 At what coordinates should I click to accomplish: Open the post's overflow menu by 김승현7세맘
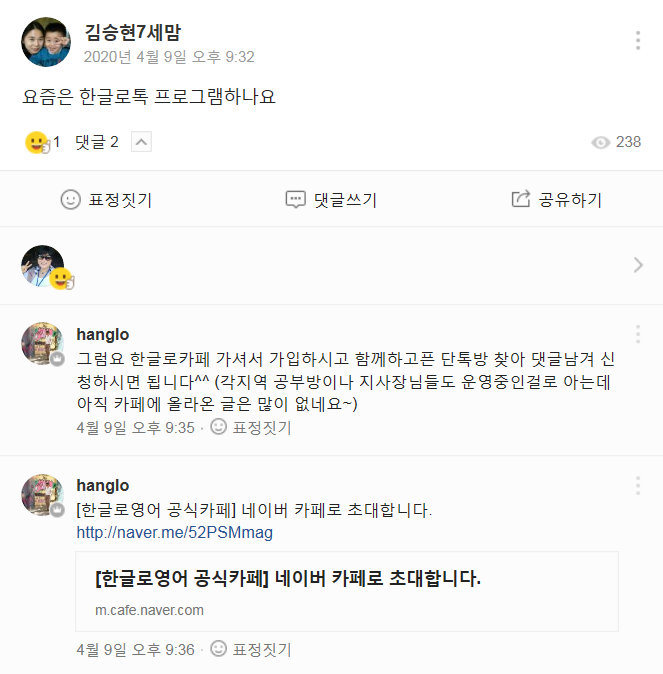pos(638,41)
